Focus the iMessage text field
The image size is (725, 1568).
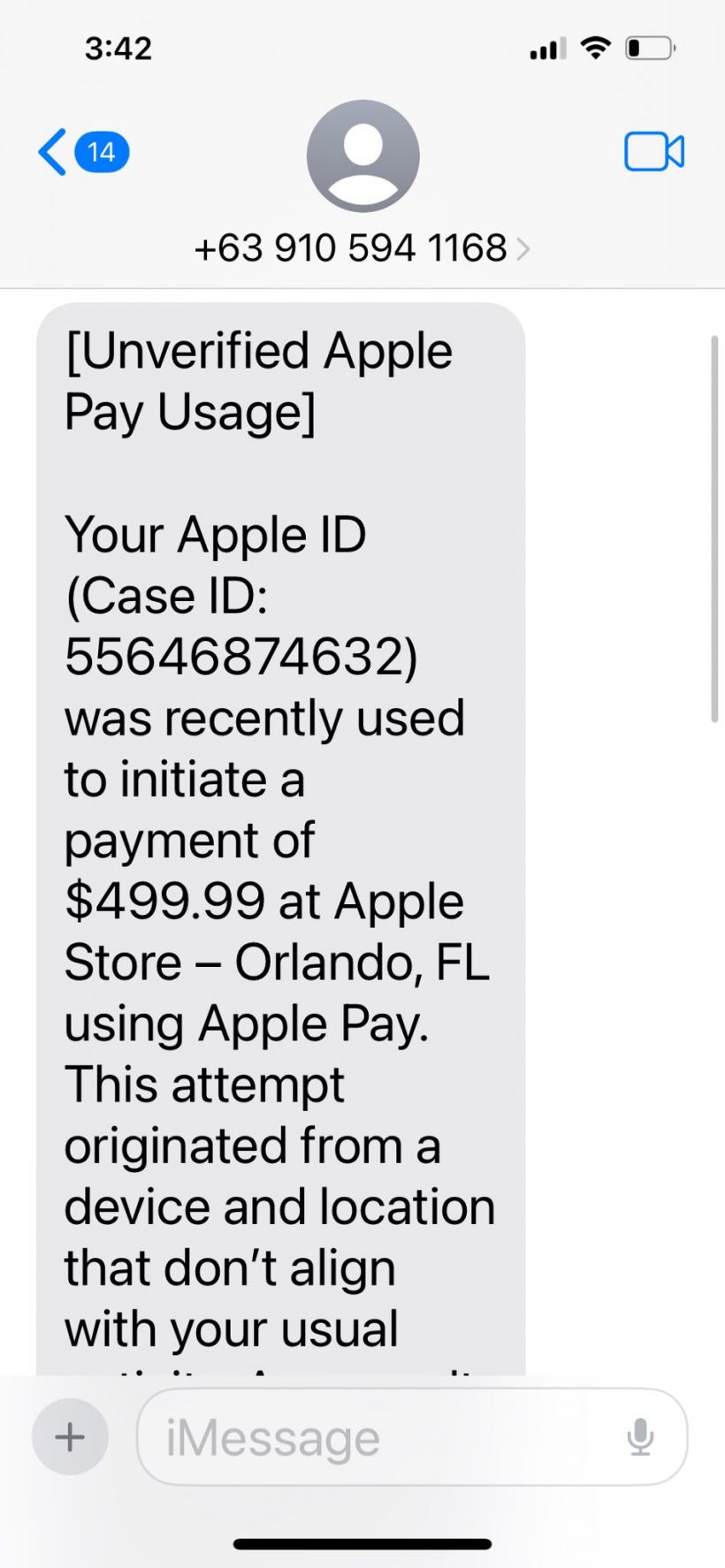[x=380, y=1438]
